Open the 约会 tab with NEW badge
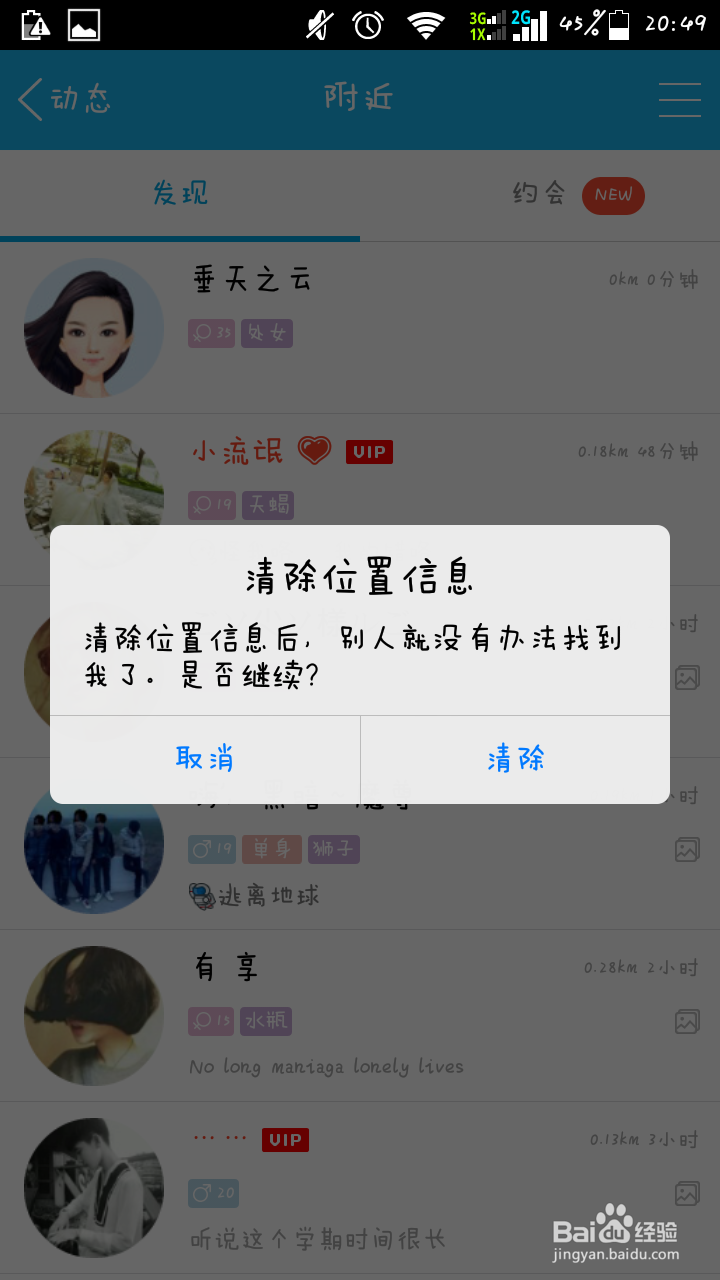 coord(541,196)
